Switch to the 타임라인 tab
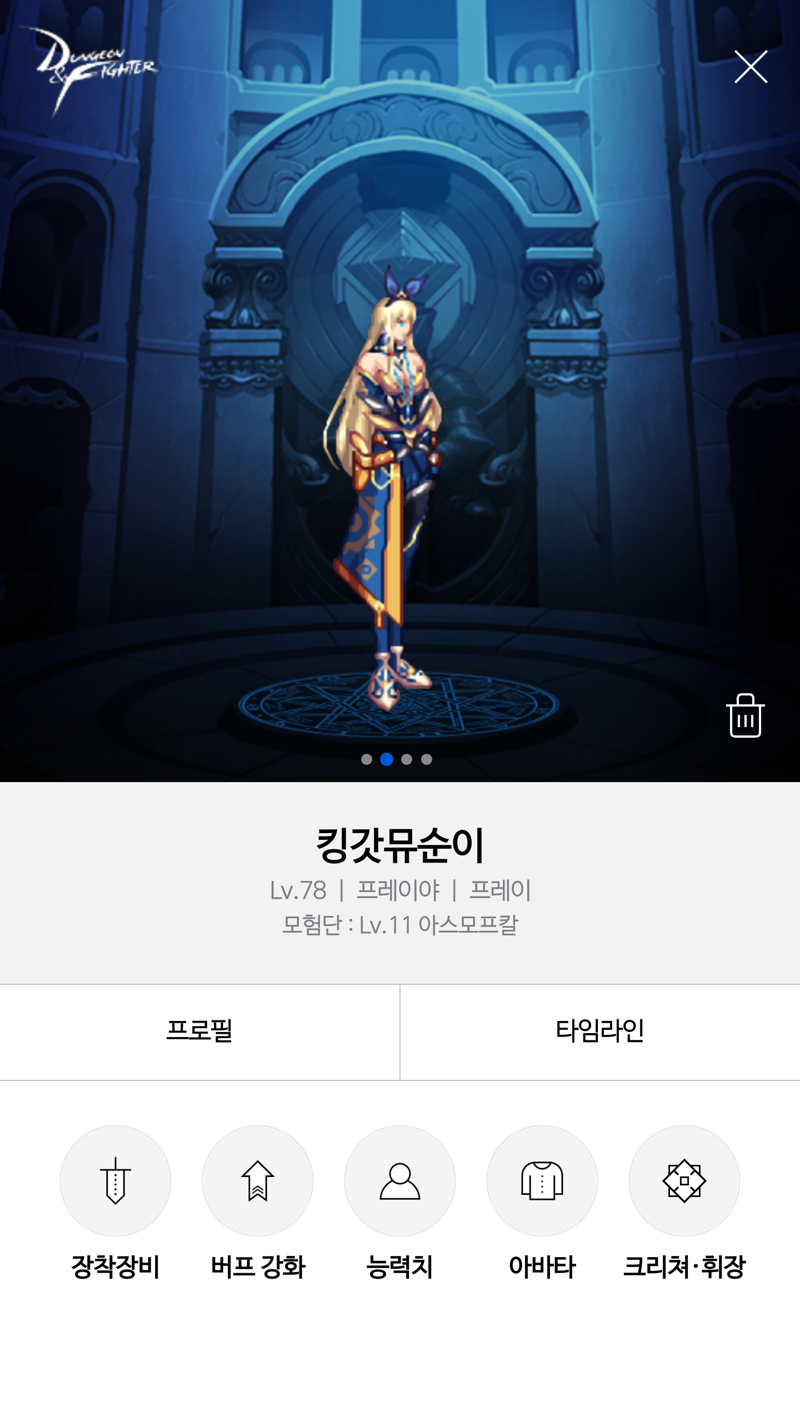The image size is (800, 1422). tap(600, 1031)
